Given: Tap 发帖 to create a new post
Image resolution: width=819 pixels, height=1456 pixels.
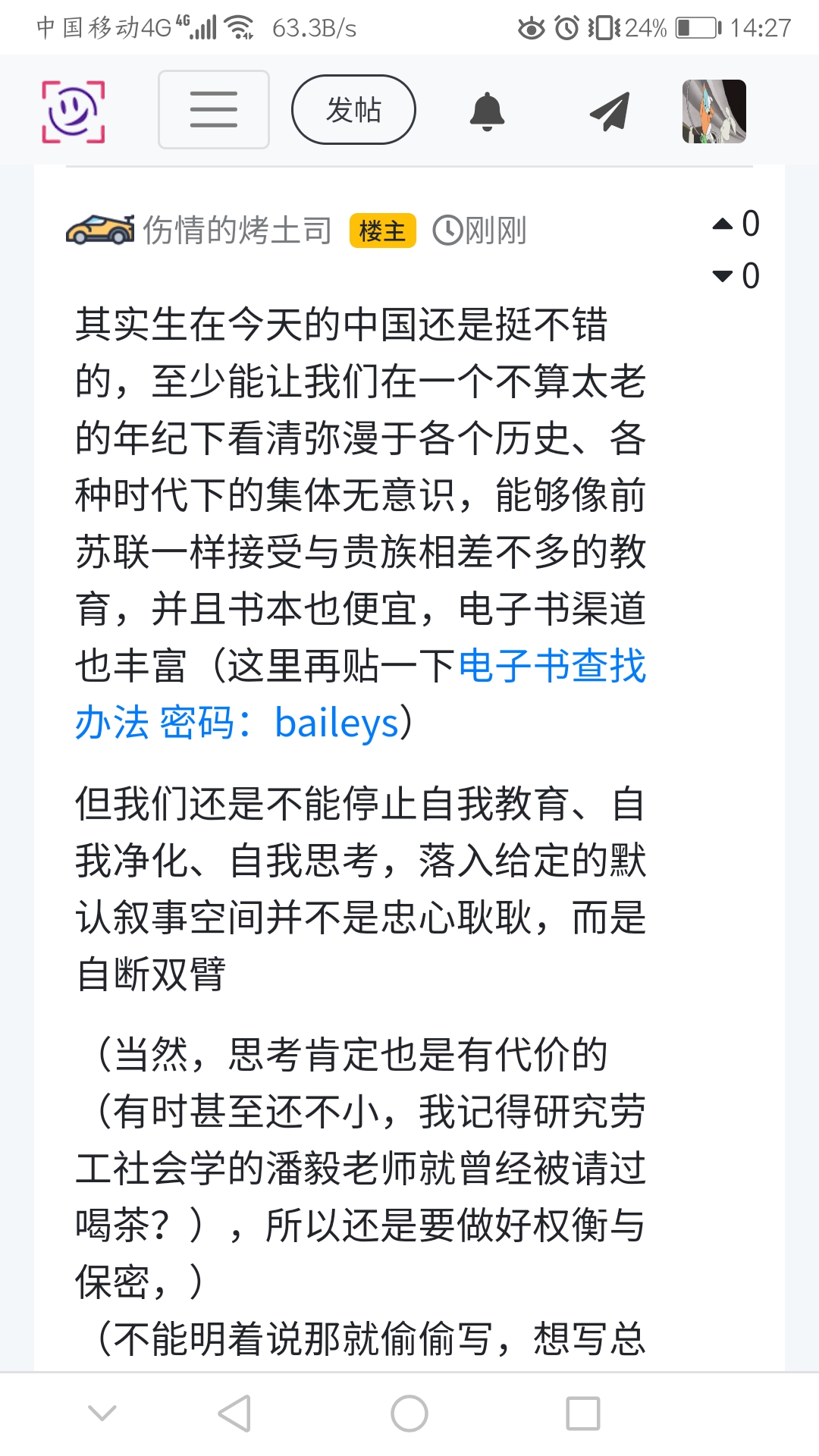Looking at the screenshot, I should coord(353,110).
